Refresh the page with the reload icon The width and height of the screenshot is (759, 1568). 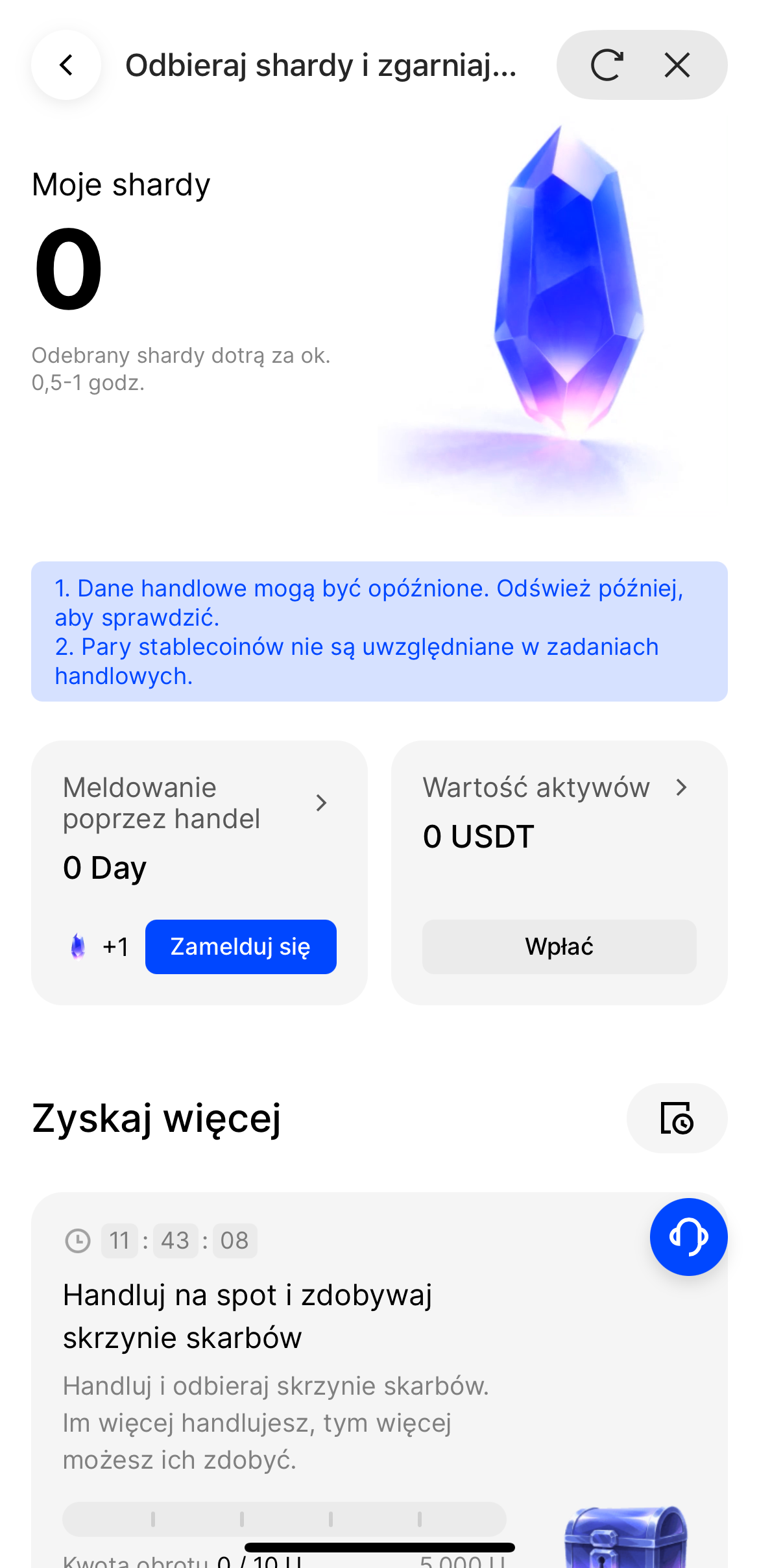607,65
